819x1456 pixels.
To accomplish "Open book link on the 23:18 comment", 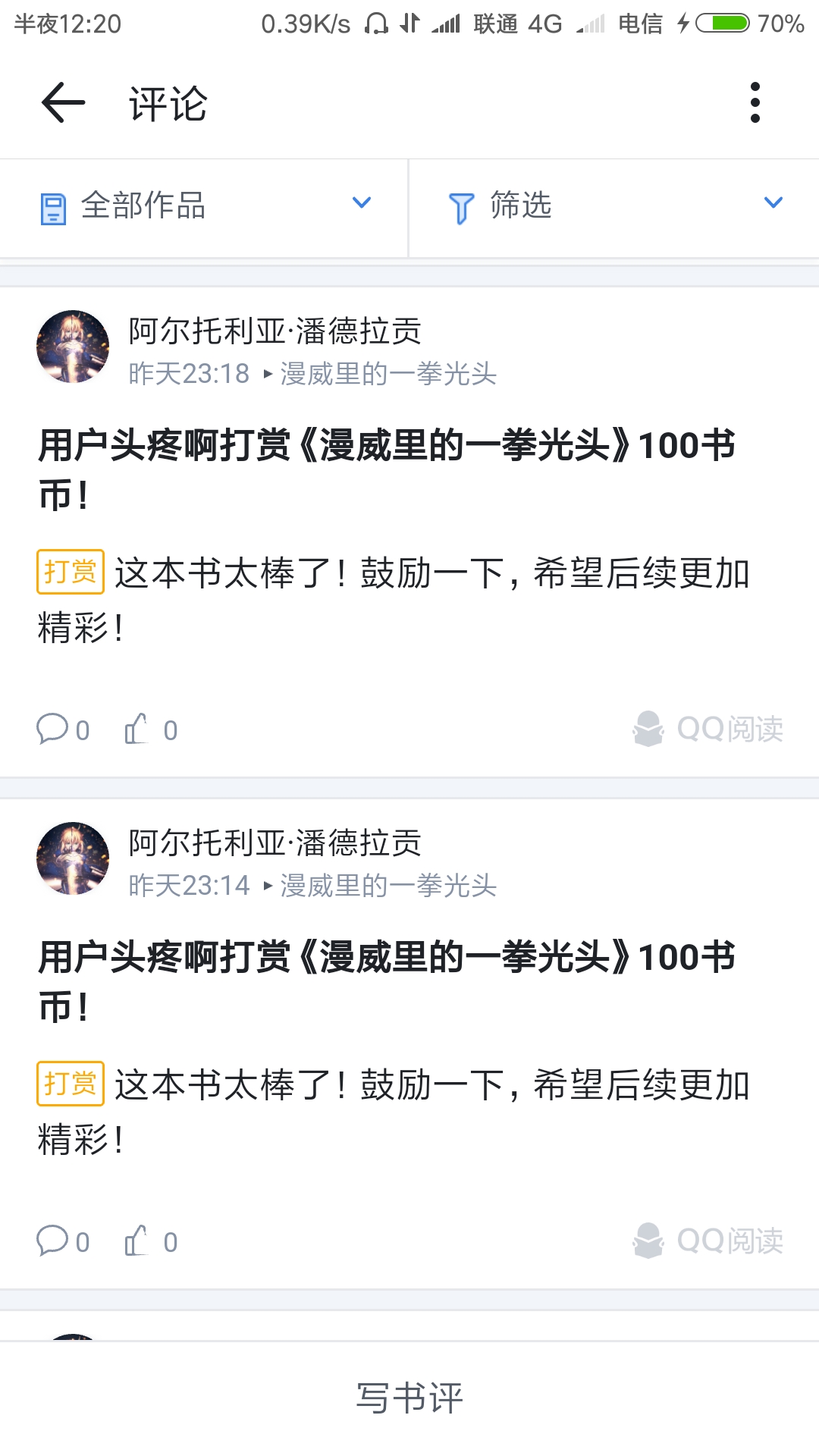I will pyautogui.click(x=388, y=374).
